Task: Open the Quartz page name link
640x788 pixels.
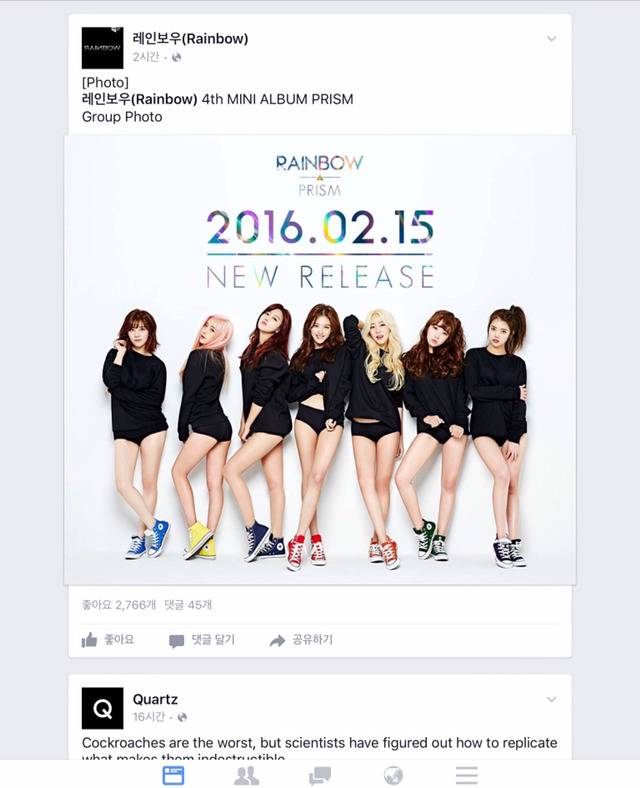Action: coord(155,699)
